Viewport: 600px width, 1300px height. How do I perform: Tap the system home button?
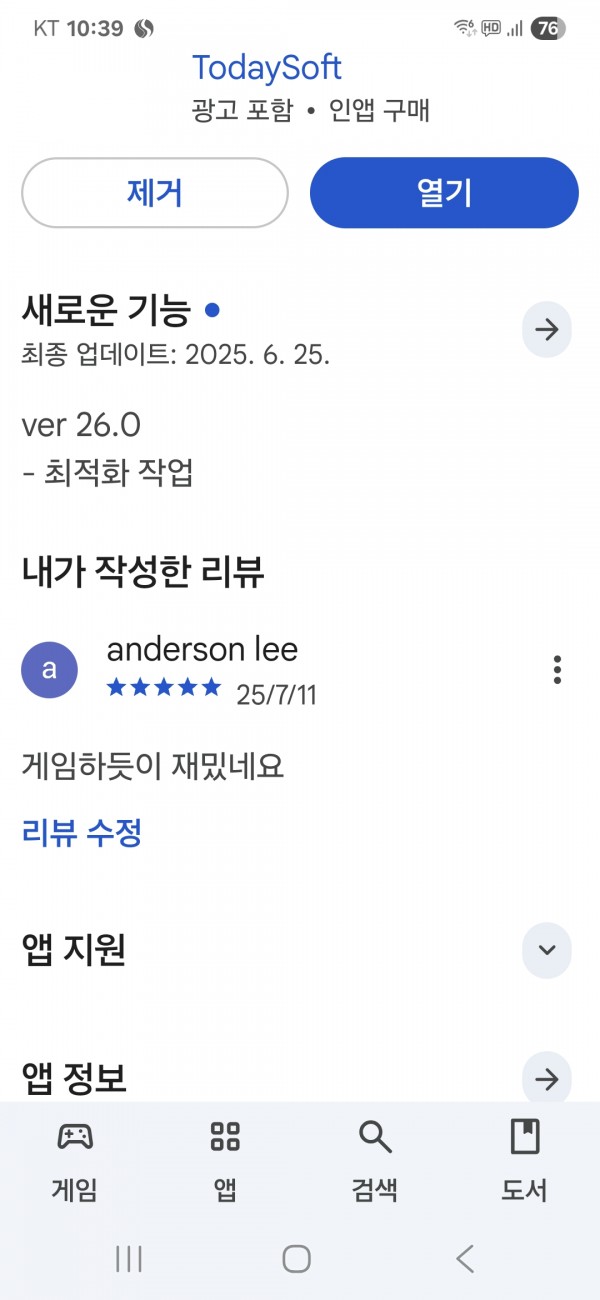click(297, 1258)
